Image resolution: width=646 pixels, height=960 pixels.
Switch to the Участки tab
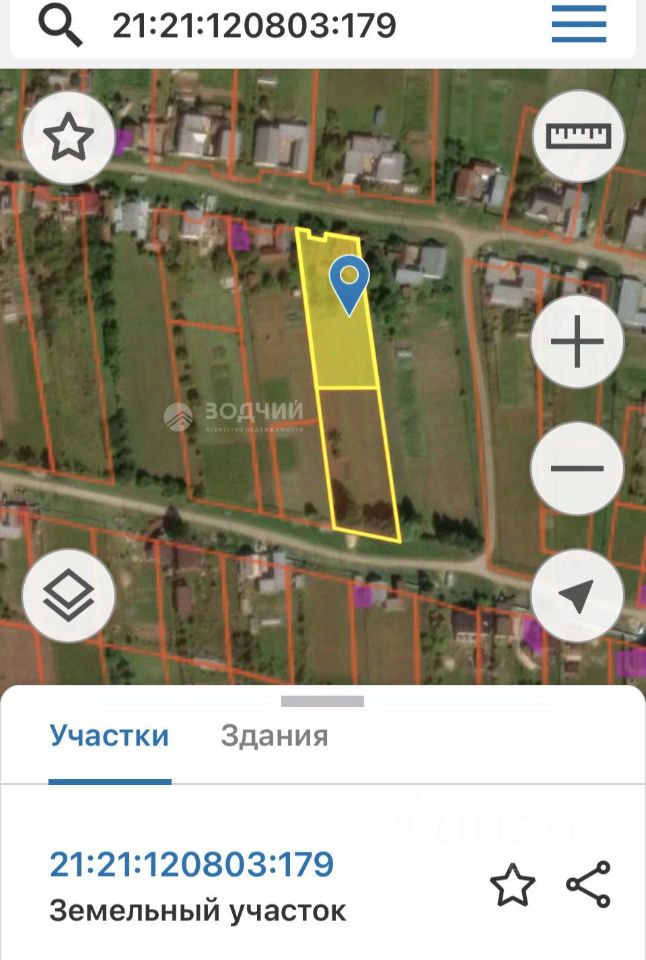click(109, 736)
